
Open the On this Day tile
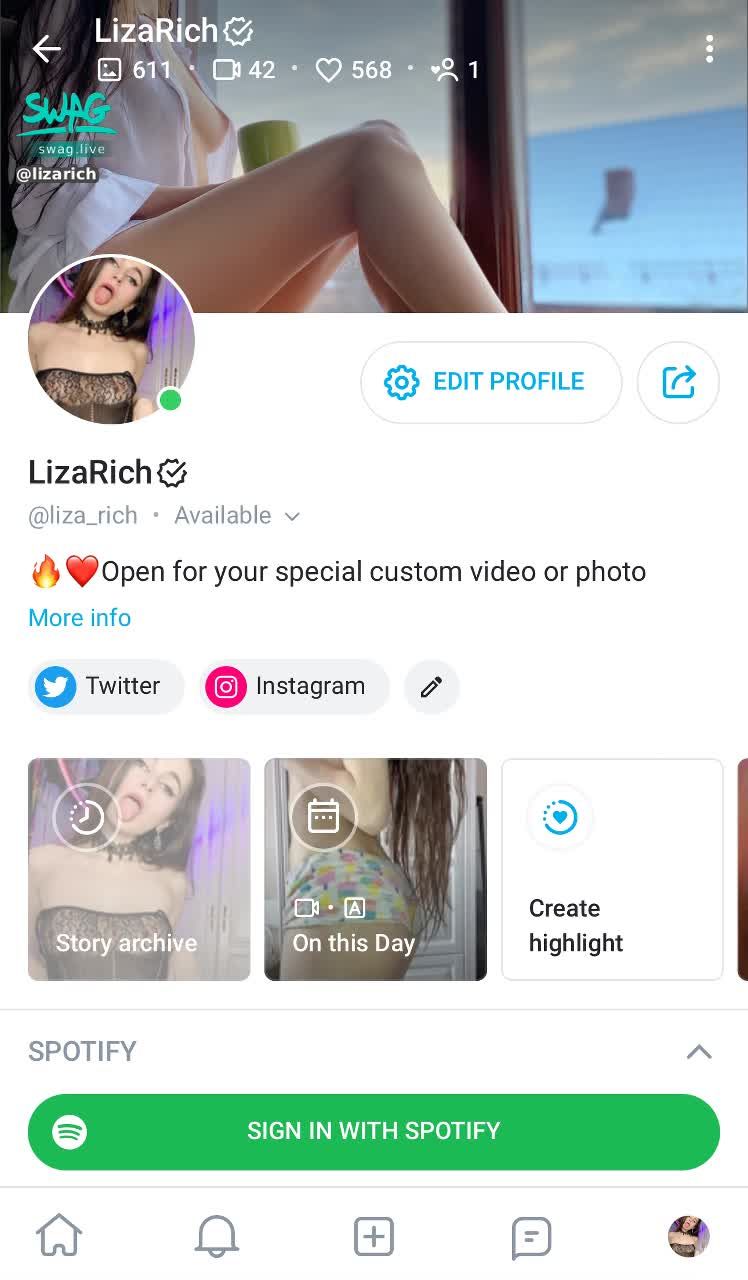(x=375, y=869)
